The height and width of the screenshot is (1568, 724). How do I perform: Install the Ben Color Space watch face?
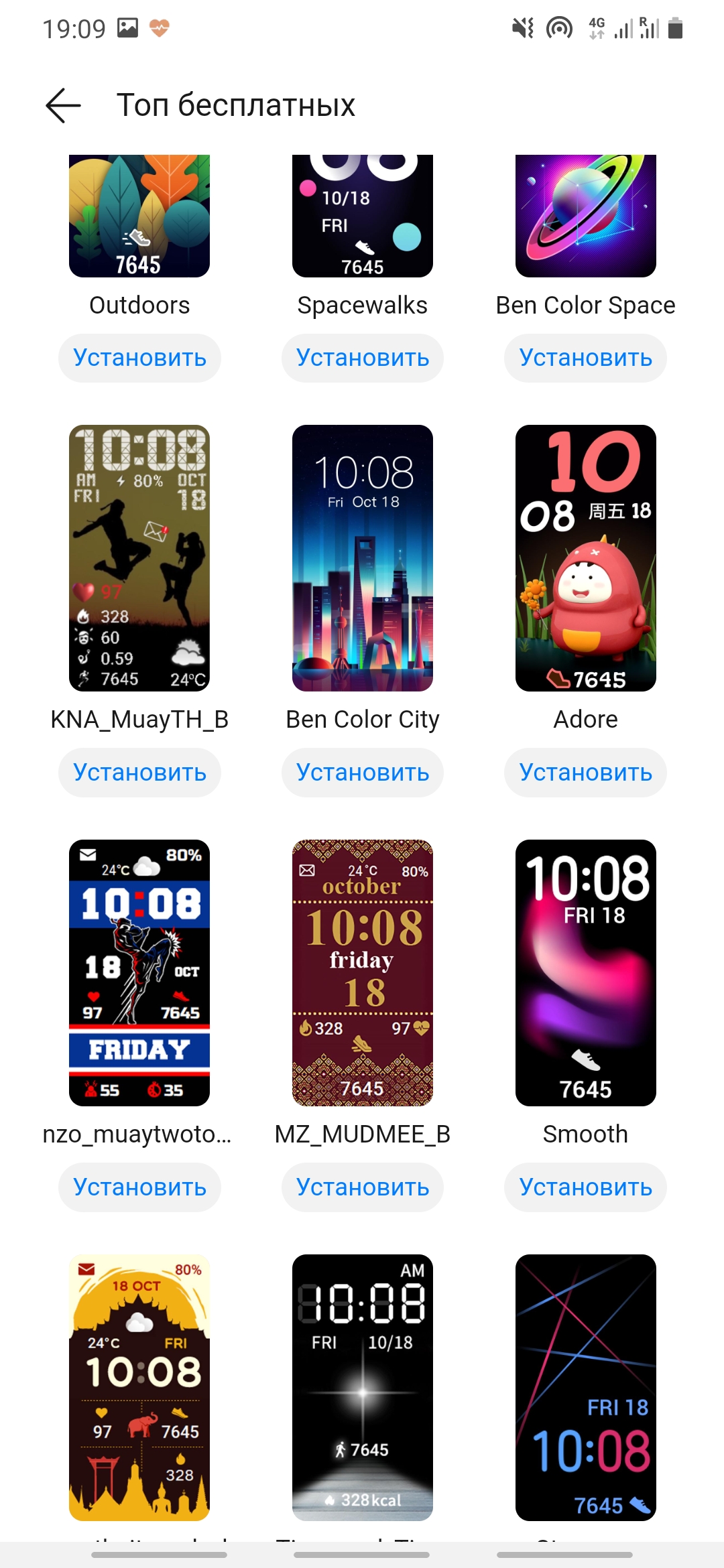pos(585,358)
